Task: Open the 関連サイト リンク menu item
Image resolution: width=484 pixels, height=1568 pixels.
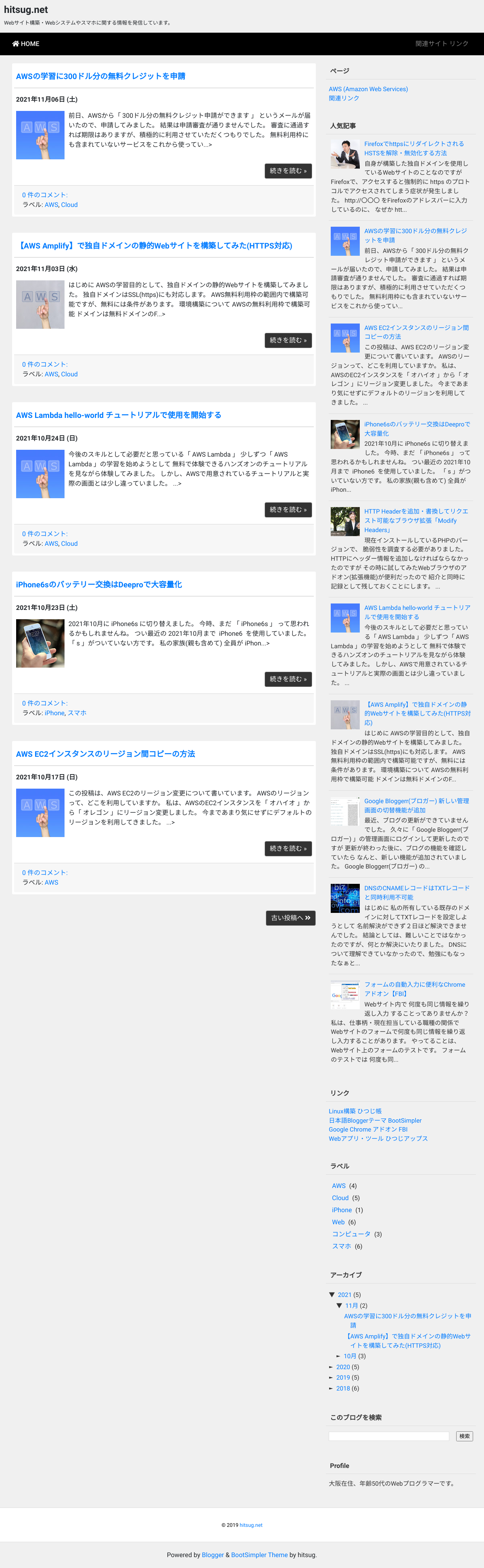Action: [441, 44]
